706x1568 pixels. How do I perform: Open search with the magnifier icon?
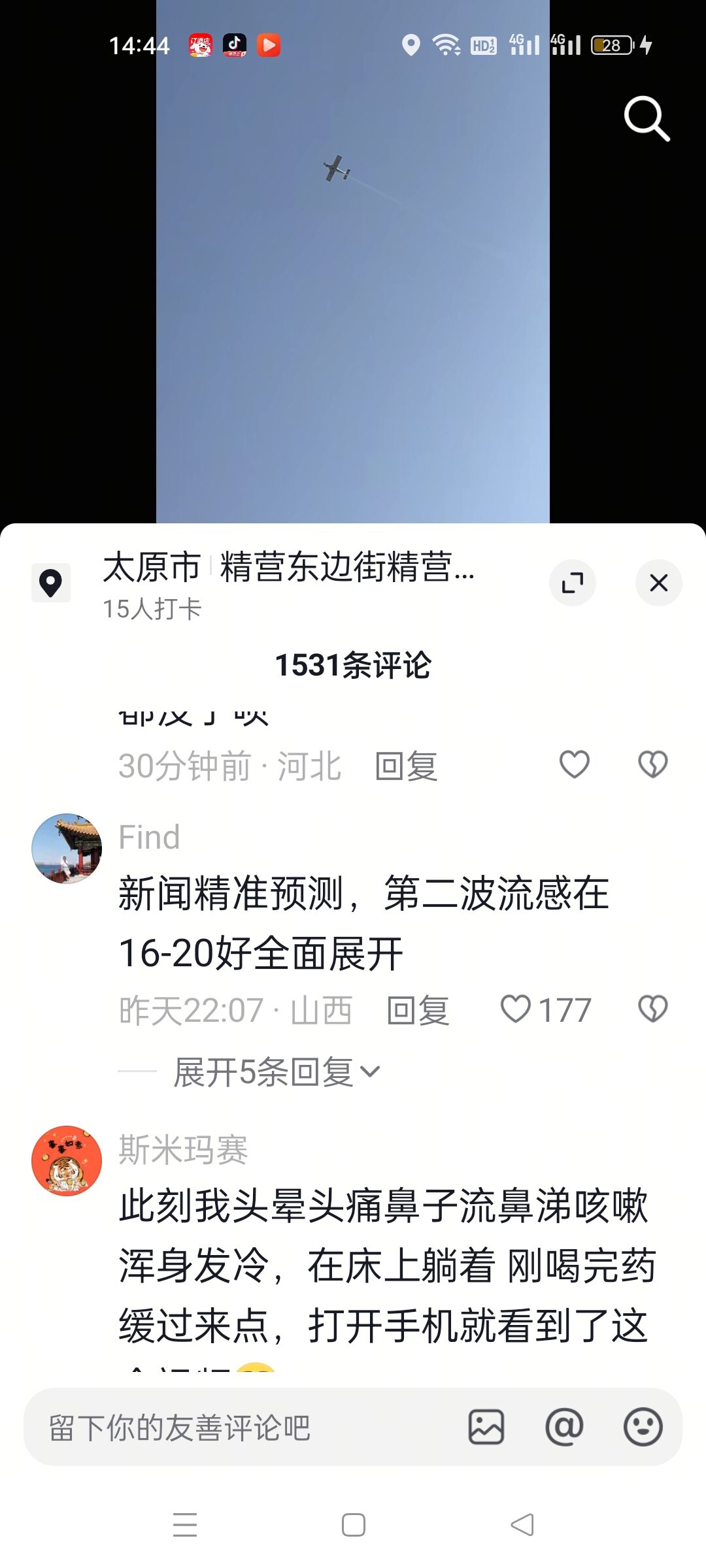(x=646, y=118)
